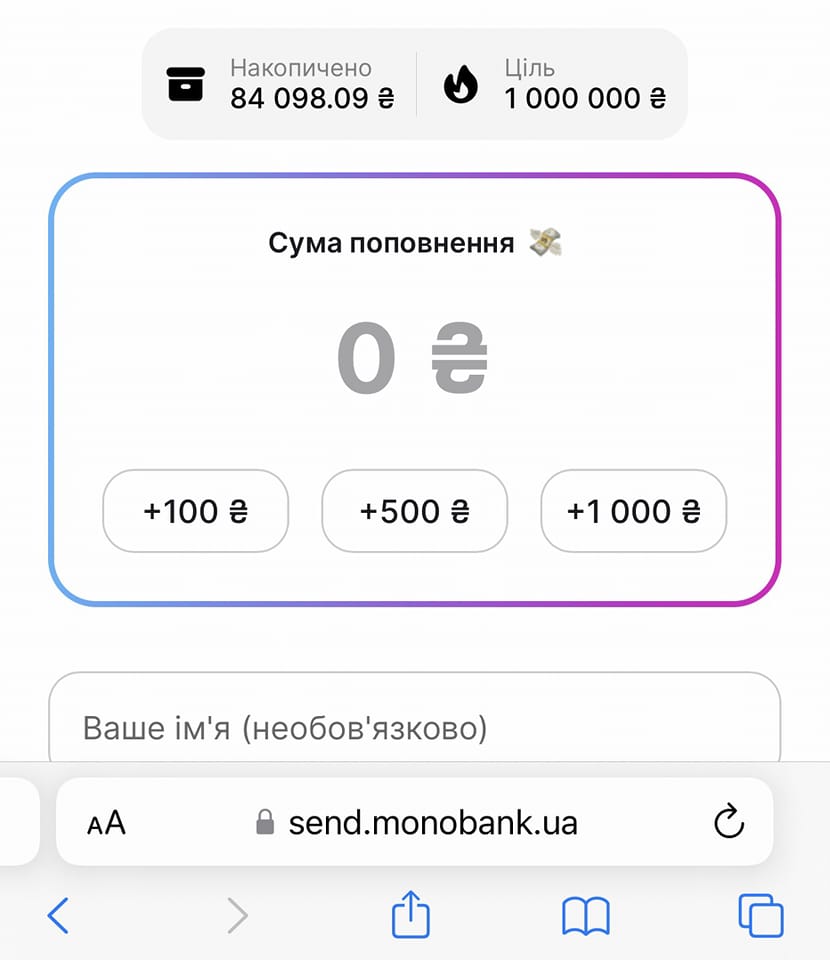Screen dimensions: 830x960
Task: Tap the send.monobank.ua address bar
Action: 418,823
